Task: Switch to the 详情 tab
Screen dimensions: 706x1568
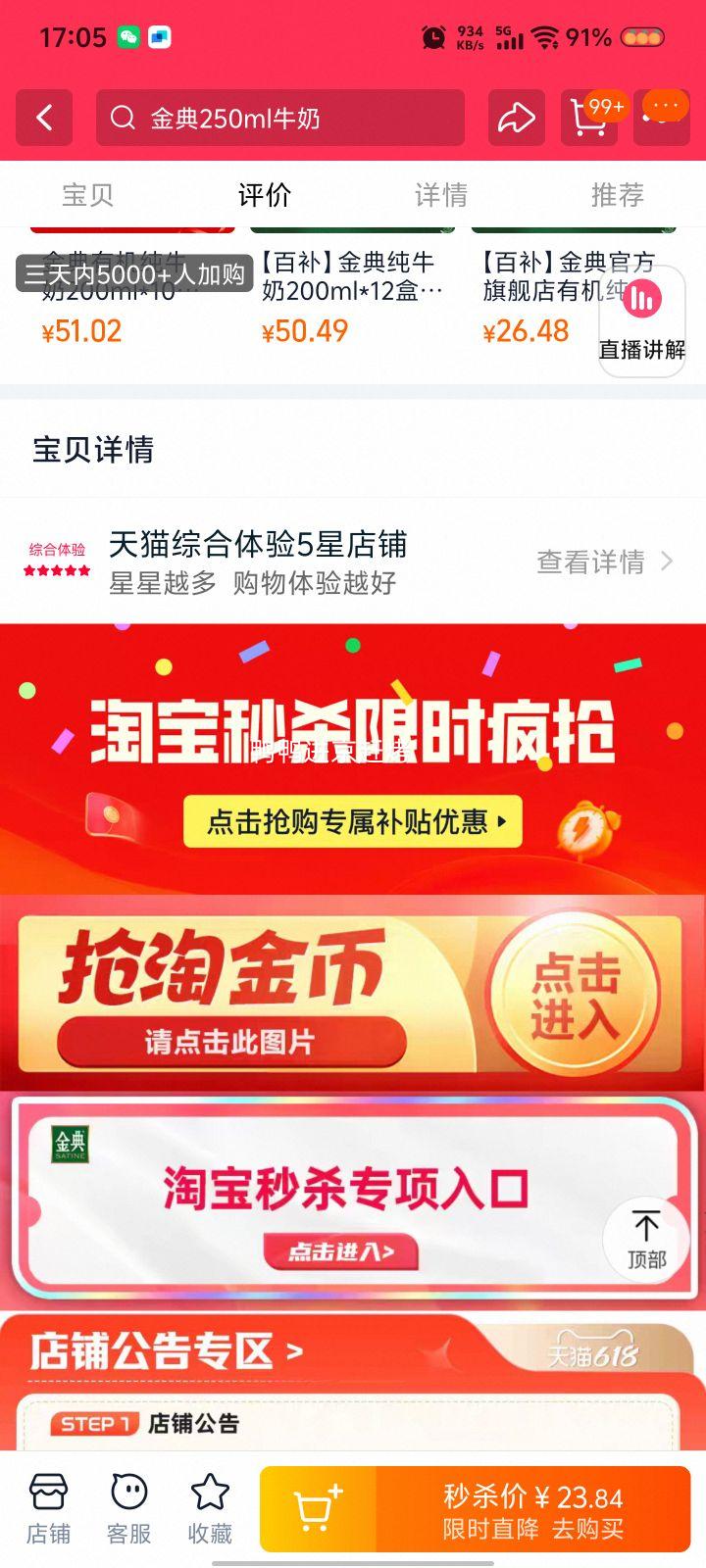Action: (x=441, y=195)
